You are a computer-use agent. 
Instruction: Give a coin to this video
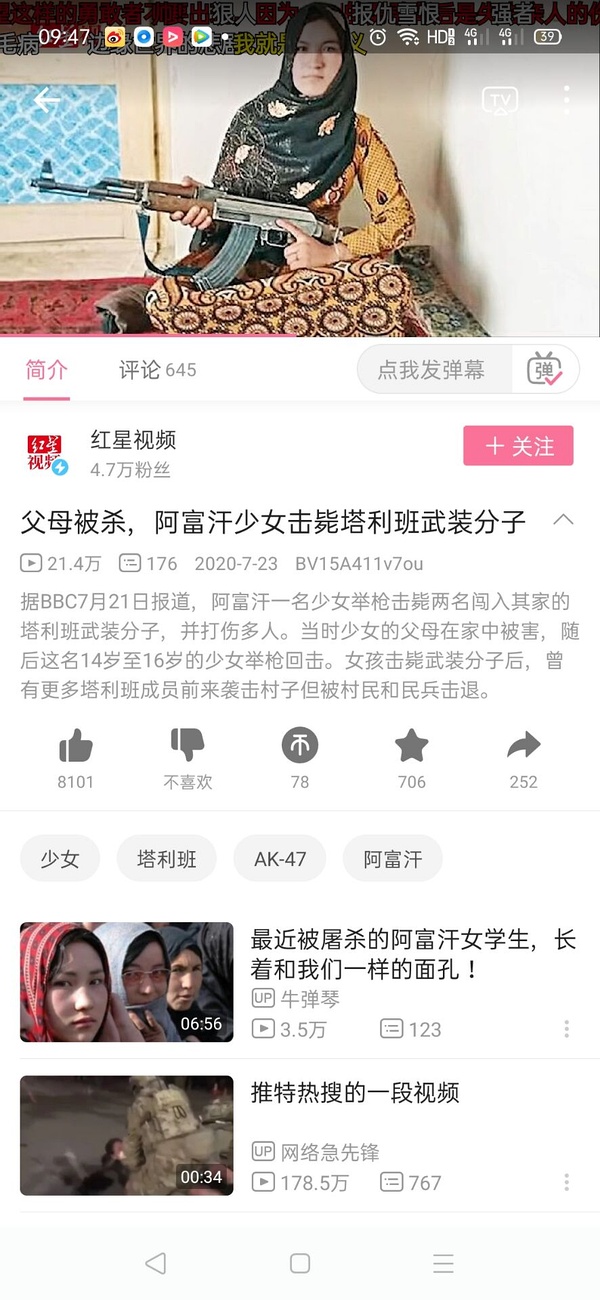point(300,746)
